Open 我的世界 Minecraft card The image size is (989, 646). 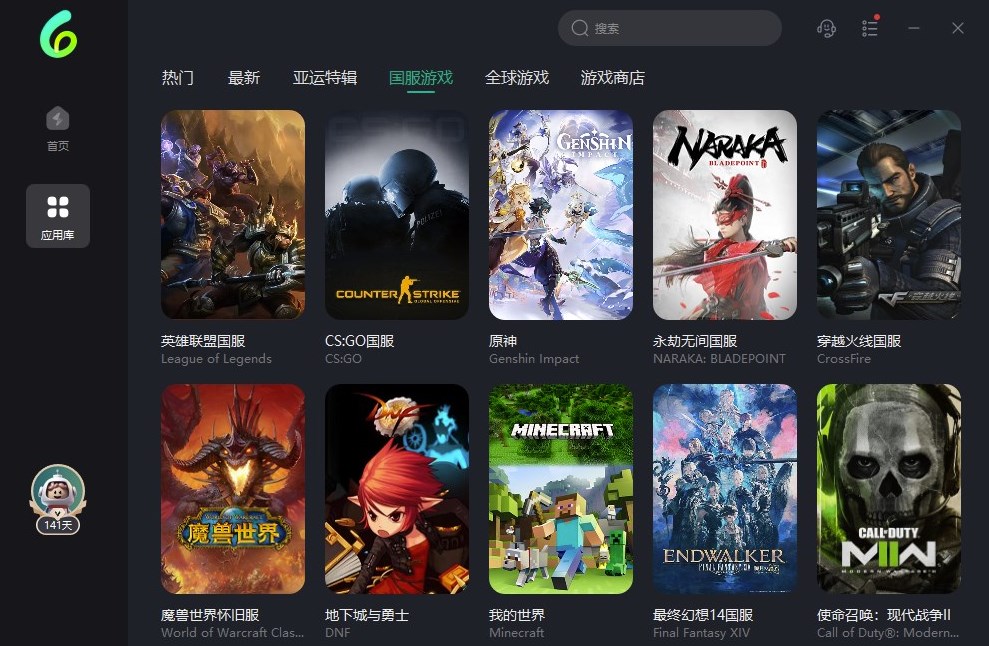click(561, 489)
